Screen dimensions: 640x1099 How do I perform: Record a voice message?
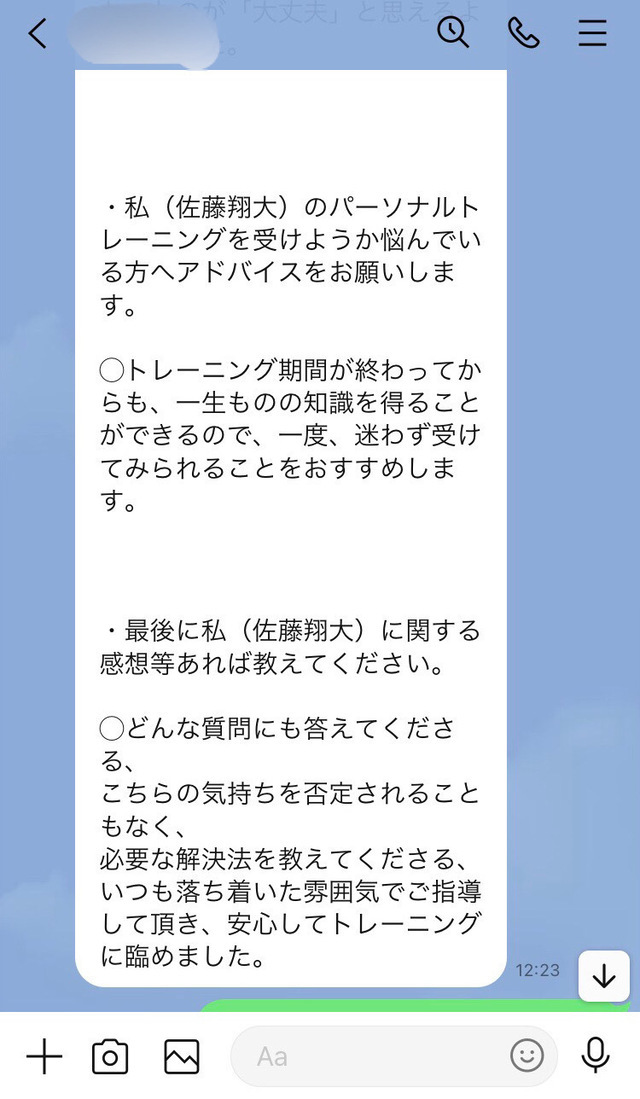596,1056
